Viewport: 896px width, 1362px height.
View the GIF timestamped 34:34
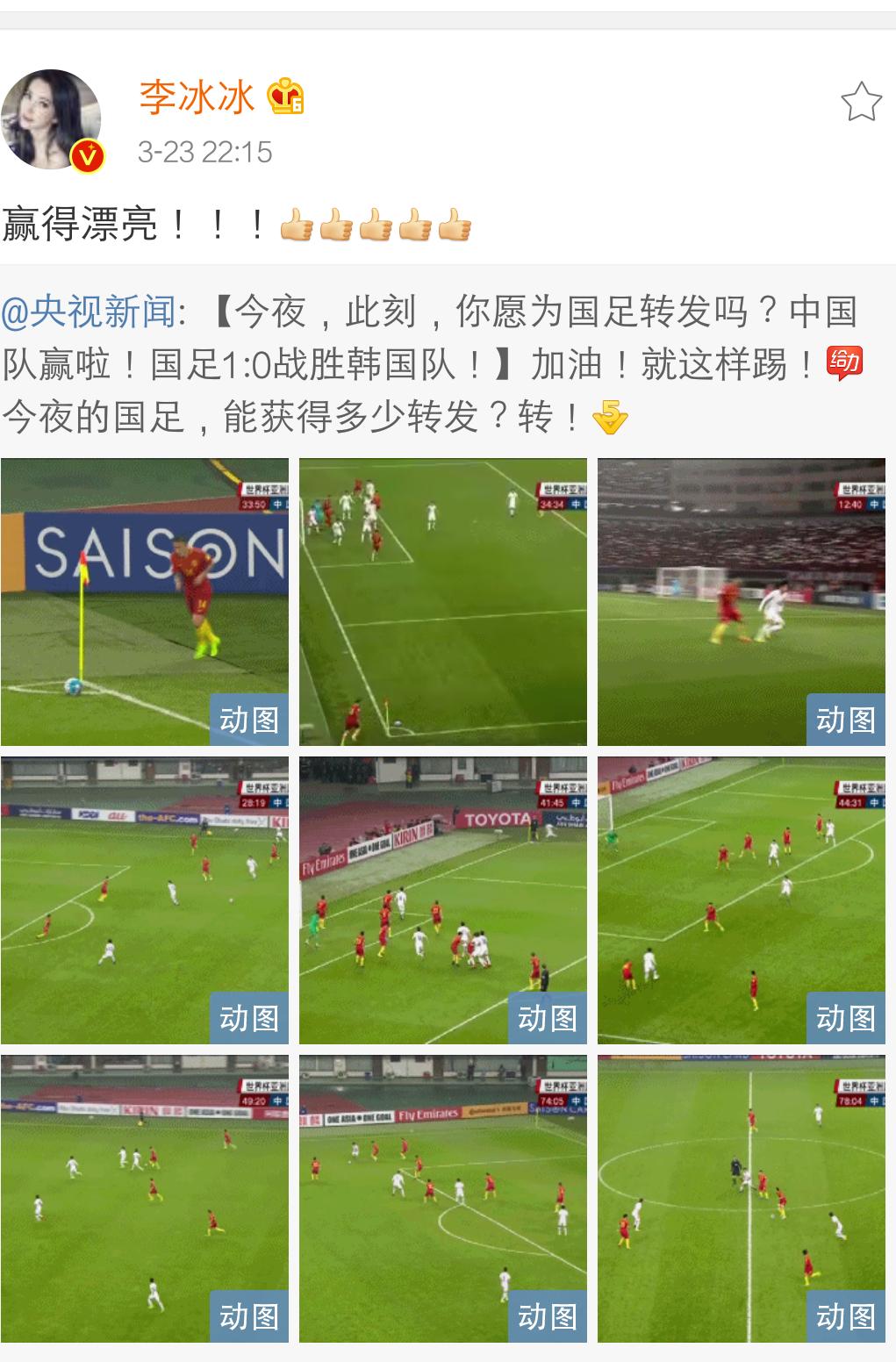443,602
